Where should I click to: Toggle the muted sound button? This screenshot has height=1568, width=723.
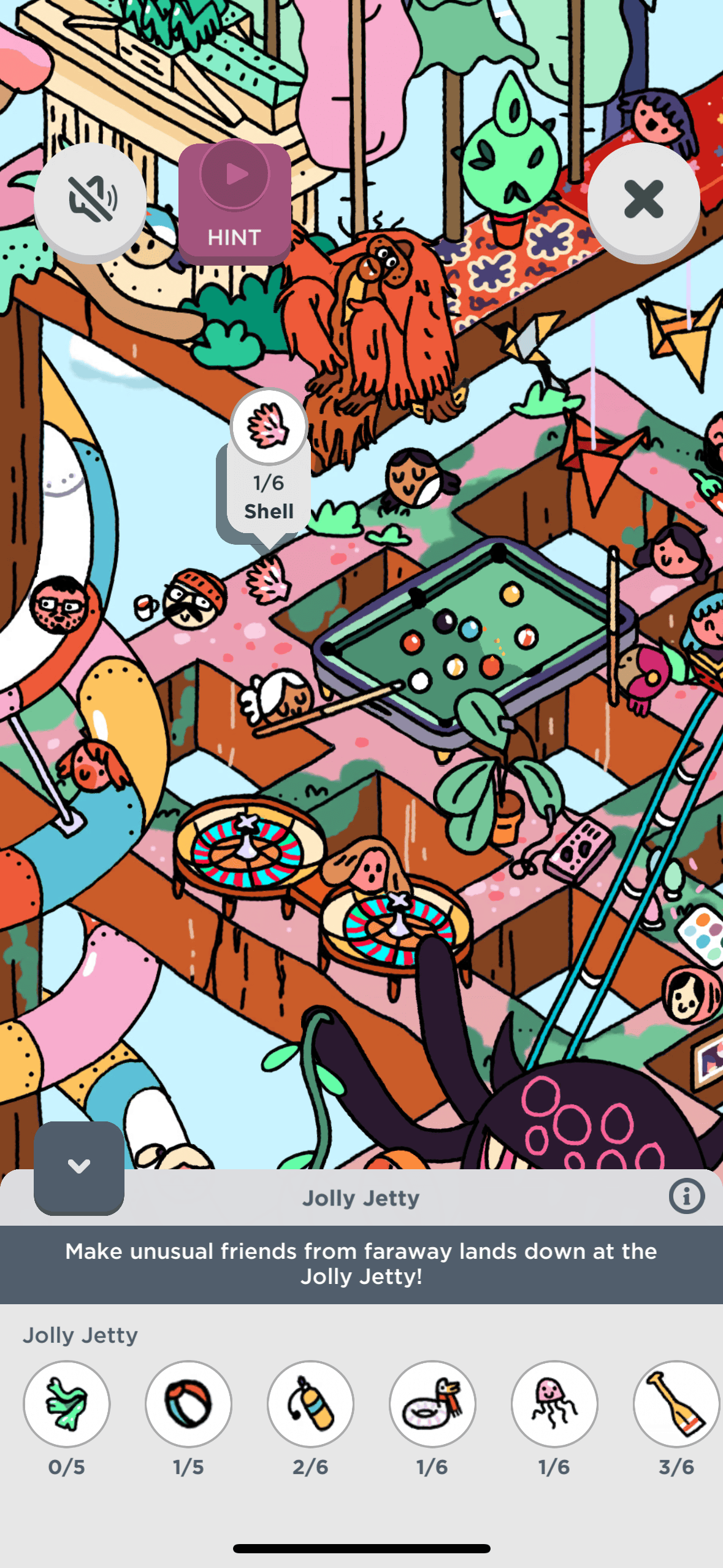90,199
